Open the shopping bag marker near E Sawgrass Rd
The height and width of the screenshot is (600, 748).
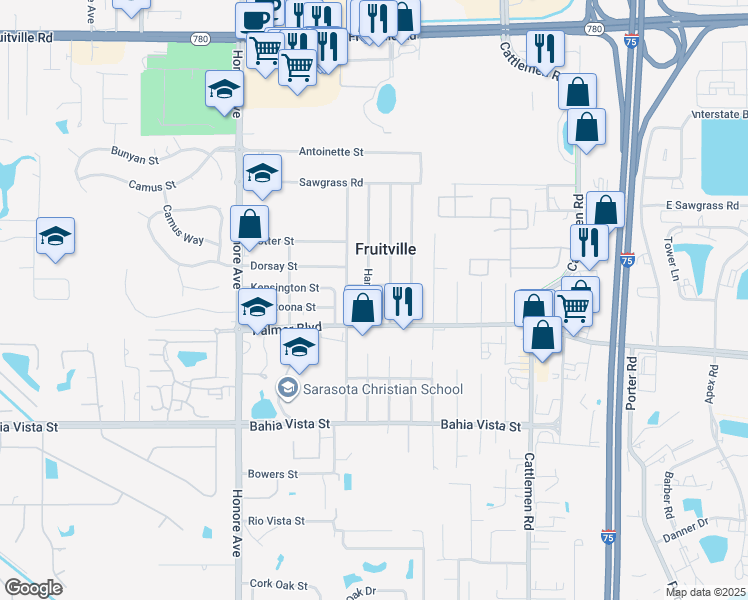[x=605, y=210]
